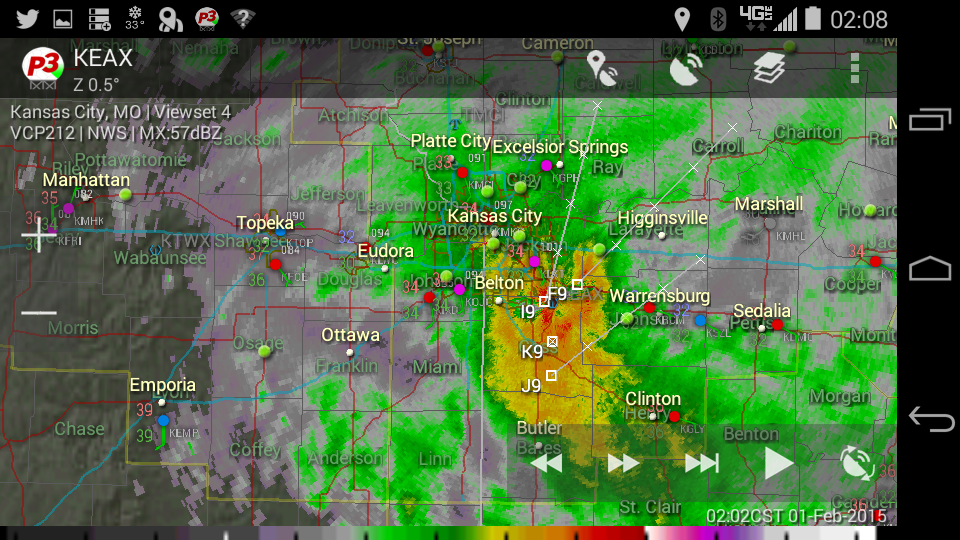Go back using the system back button
Screen dimensions: 960x540
point(930,419)
